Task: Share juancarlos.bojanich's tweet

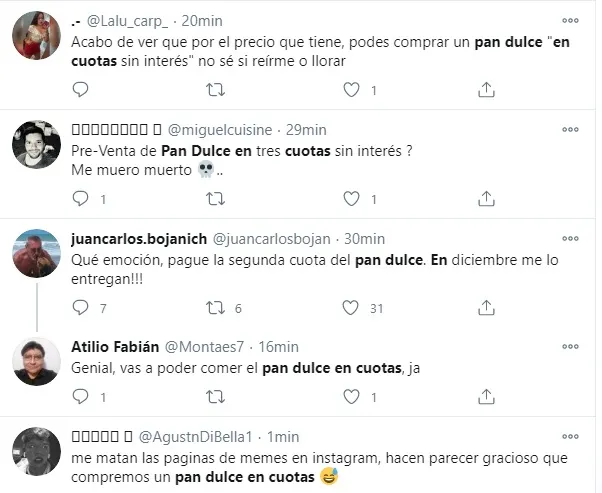Action: (486, 308)
